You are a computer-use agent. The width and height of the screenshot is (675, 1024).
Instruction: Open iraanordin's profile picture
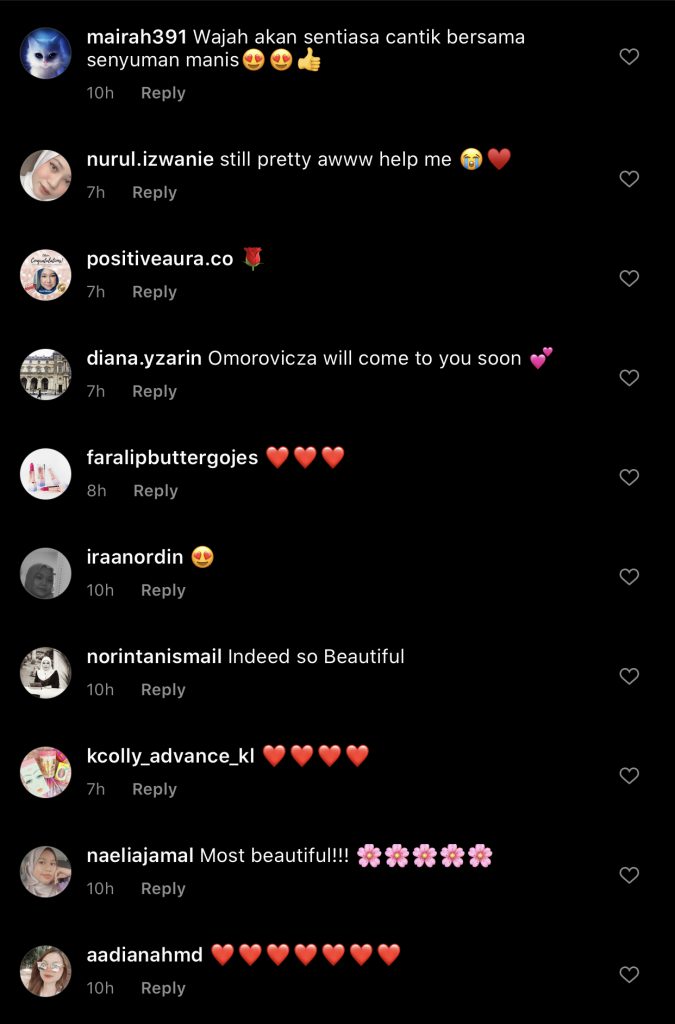46,573
